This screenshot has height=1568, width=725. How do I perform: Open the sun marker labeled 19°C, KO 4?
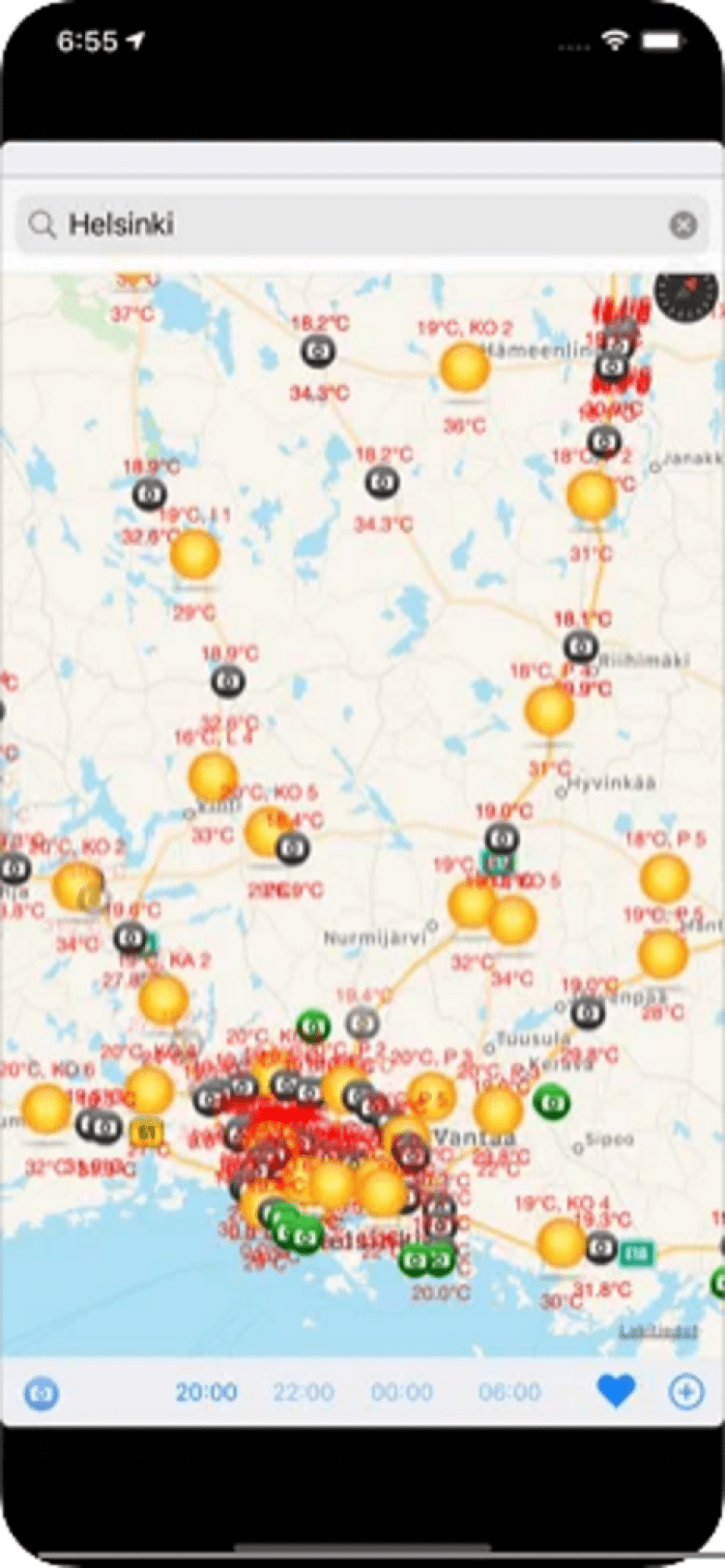561,1243
